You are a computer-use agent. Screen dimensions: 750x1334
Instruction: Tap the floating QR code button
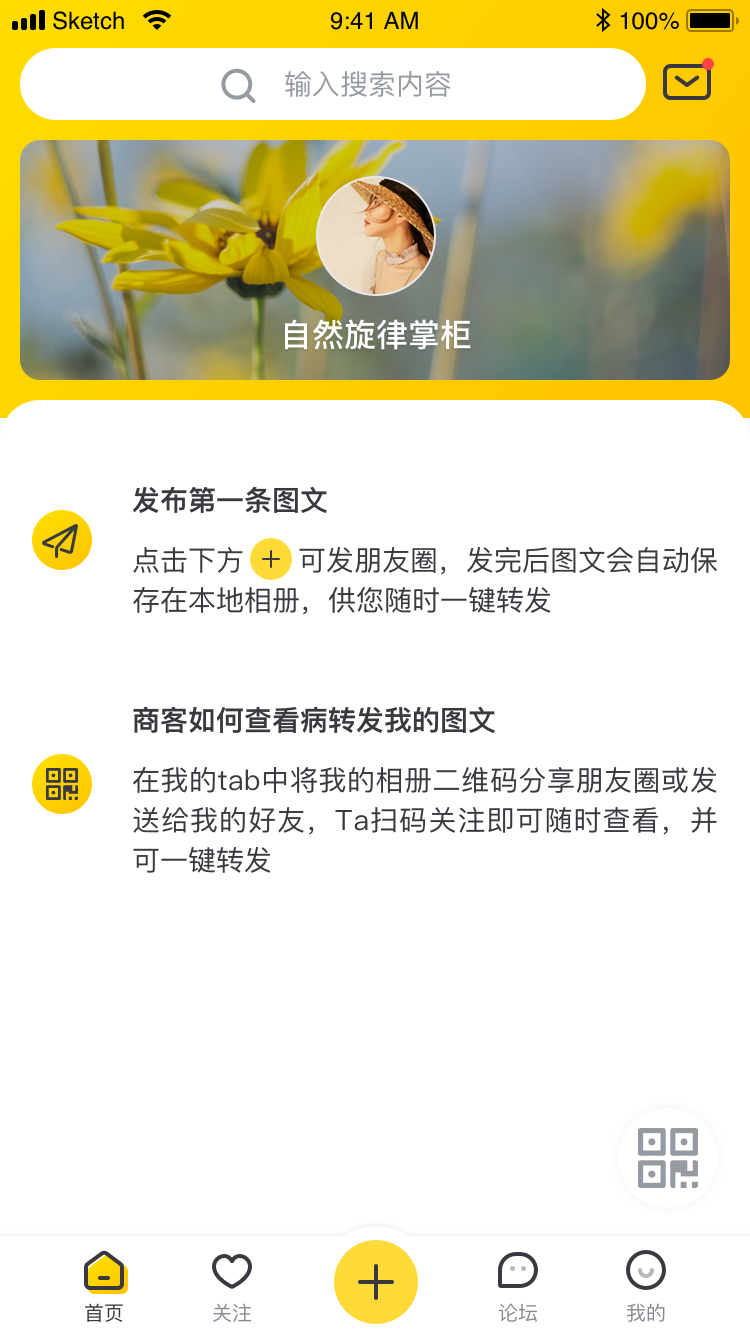tap(668, 1157)
